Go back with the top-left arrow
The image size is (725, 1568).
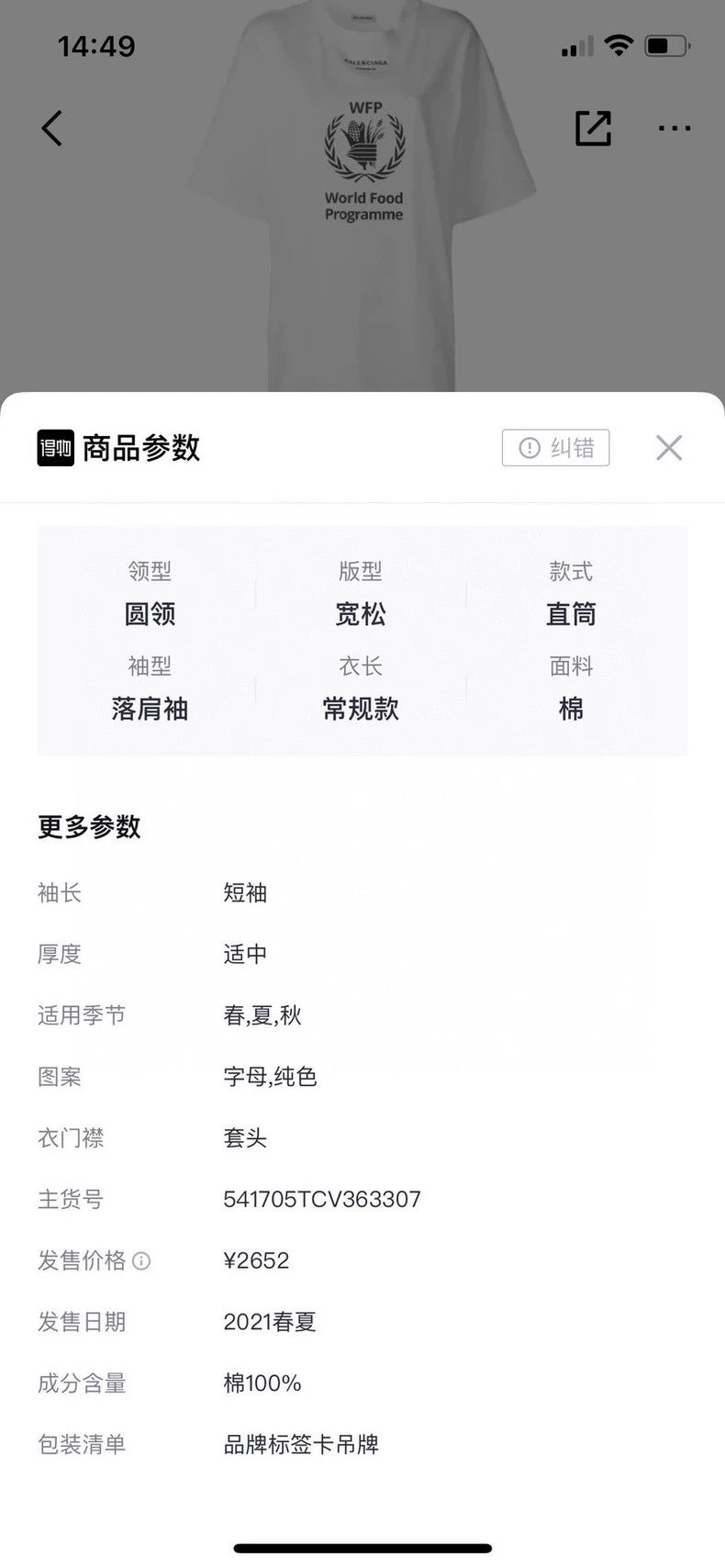pos(52,129)
